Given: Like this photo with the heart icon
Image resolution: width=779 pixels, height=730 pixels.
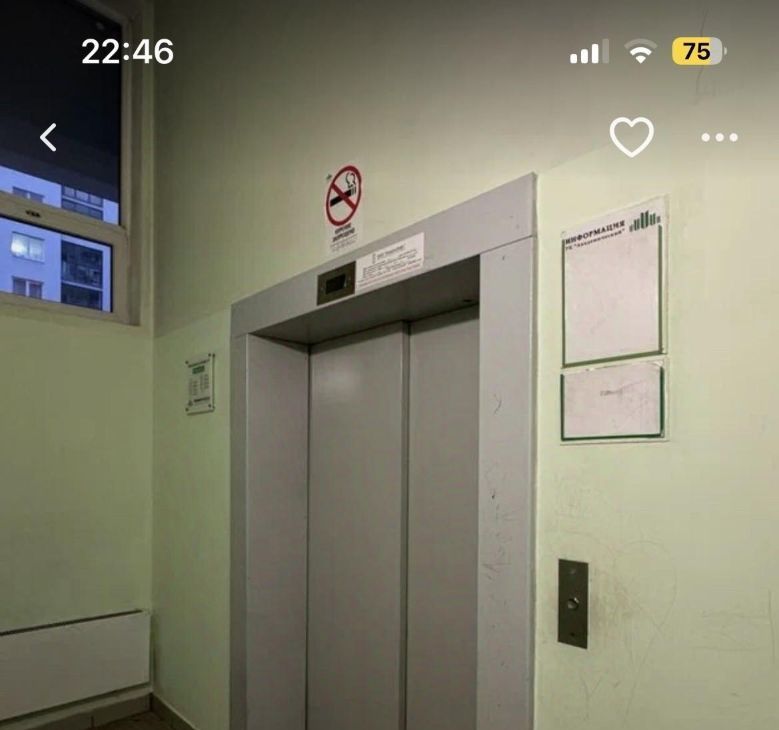Looking at the screenshot, I should 631,137.
